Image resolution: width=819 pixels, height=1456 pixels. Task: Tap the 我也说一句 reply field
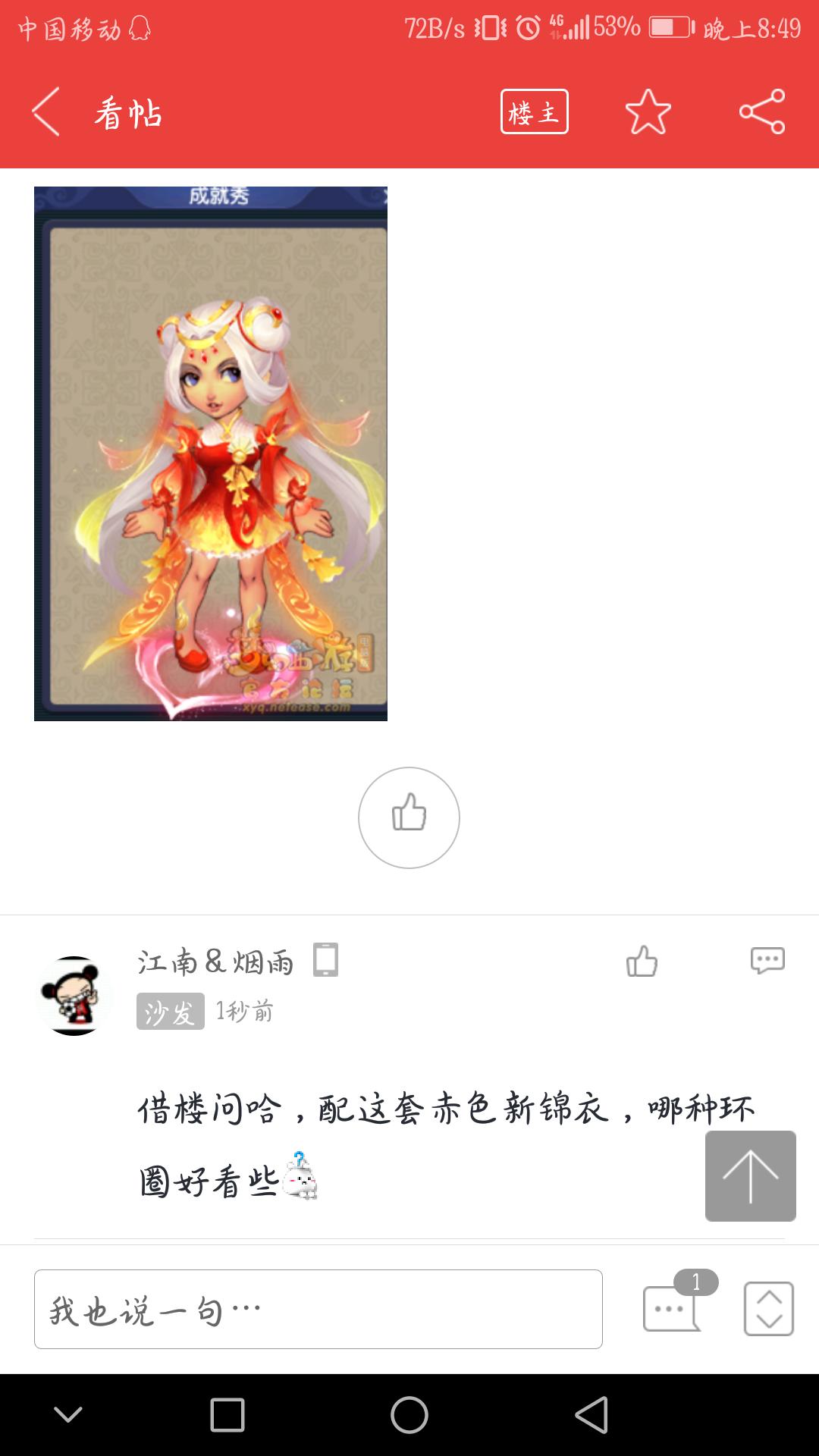point(318,1309)
